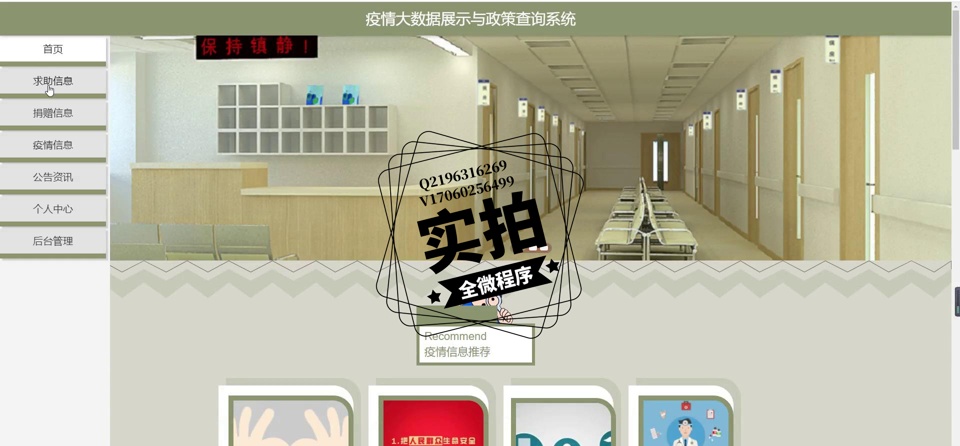The width and height of the screenshot is (960, 446).
Task: Open 后台管理 from the sidebar
Action: pyautogui.click(x=53, y=241)
